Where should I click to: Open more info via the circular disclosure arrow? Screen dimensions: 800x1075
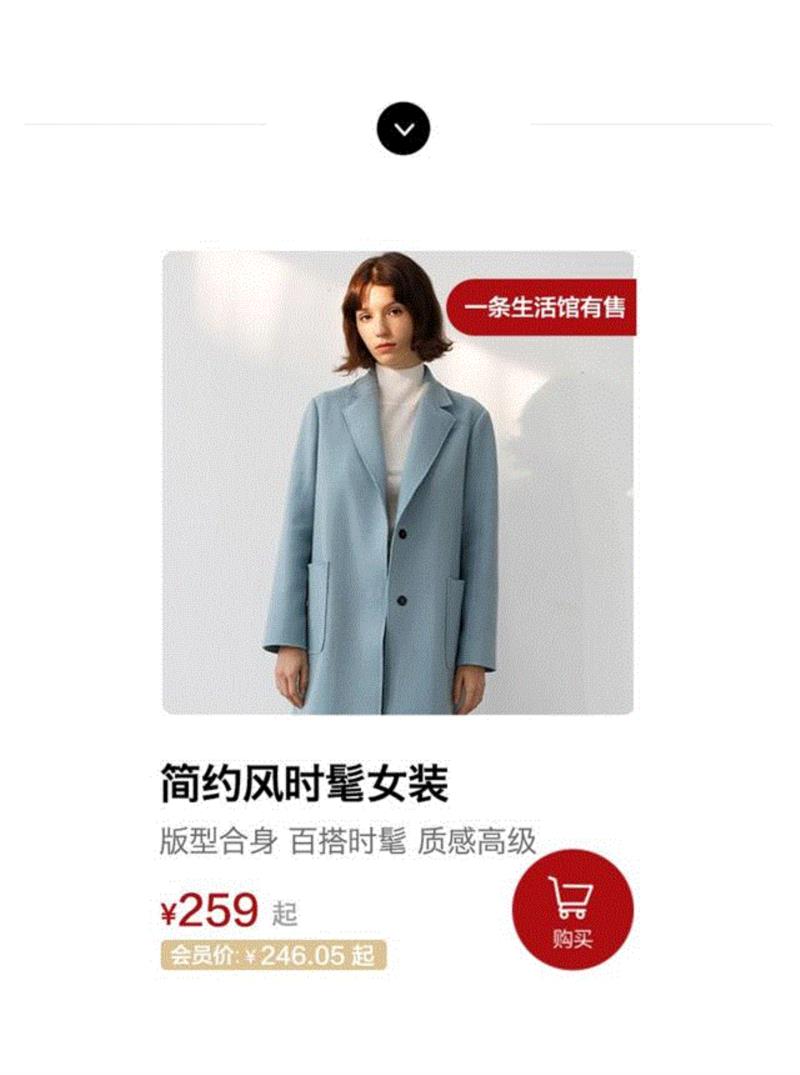(403, 128)
